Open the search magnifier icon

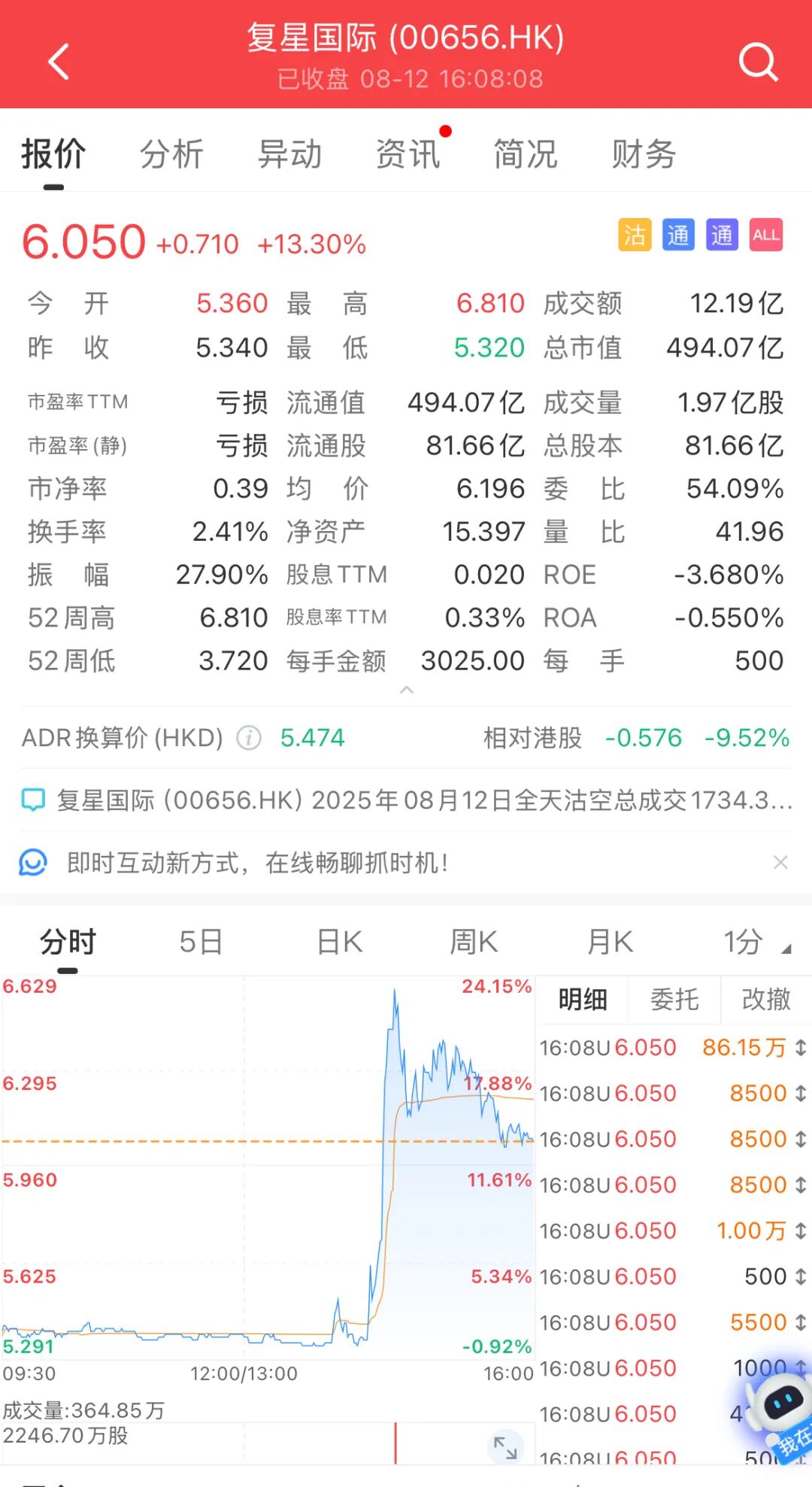point(758,62)
